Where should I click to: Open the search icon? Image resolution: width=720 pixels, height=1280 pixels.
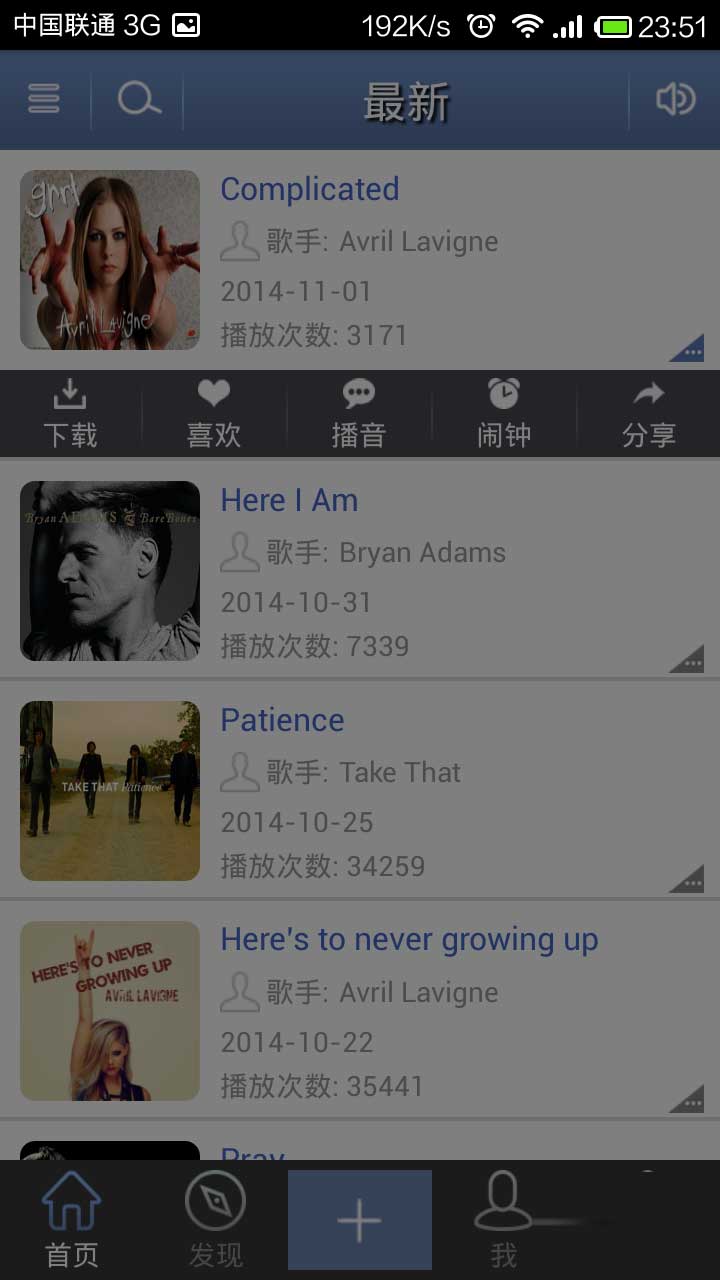tap(138, 99)
